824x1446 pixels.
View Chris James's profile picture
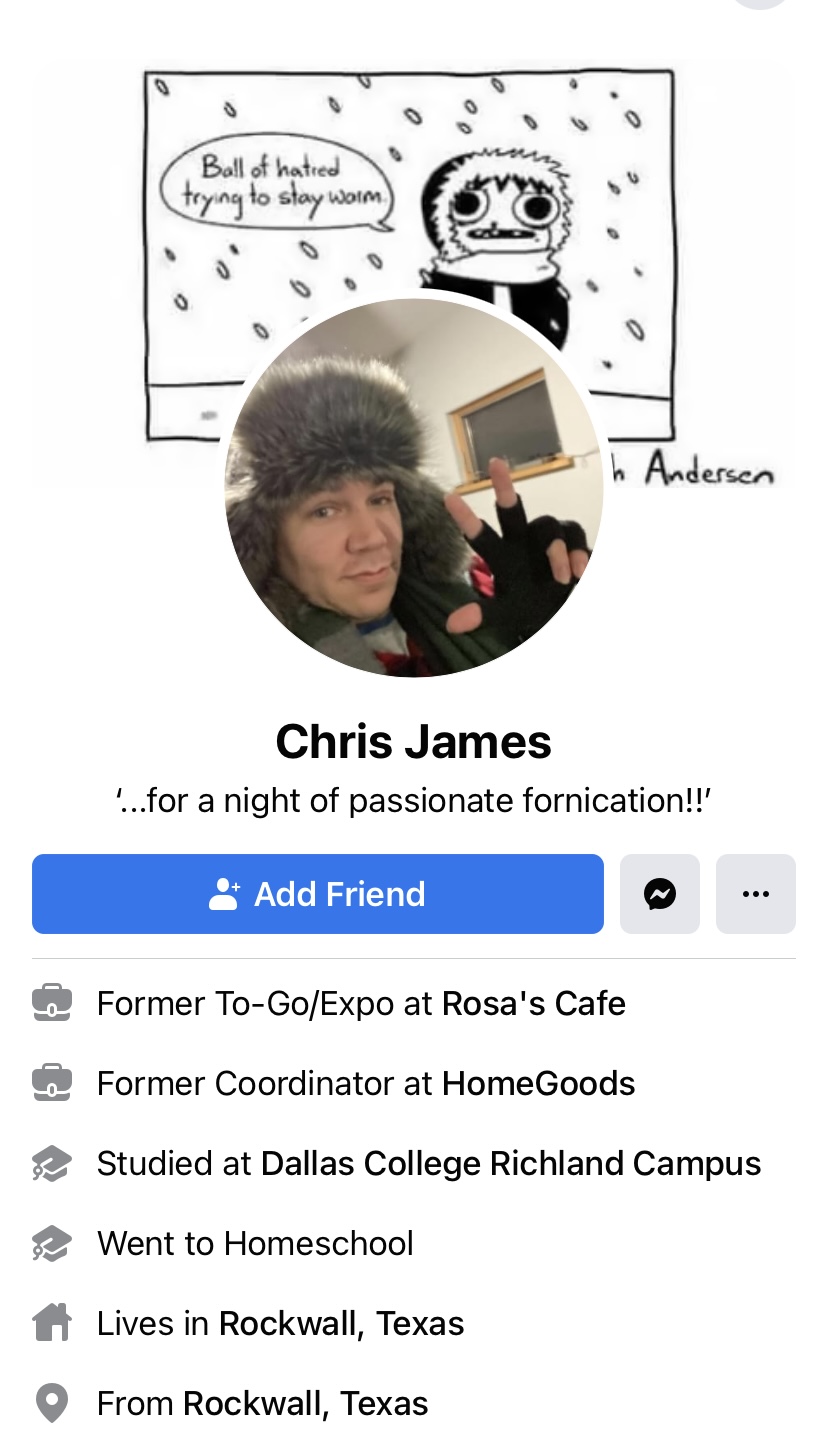coord(413,490)
